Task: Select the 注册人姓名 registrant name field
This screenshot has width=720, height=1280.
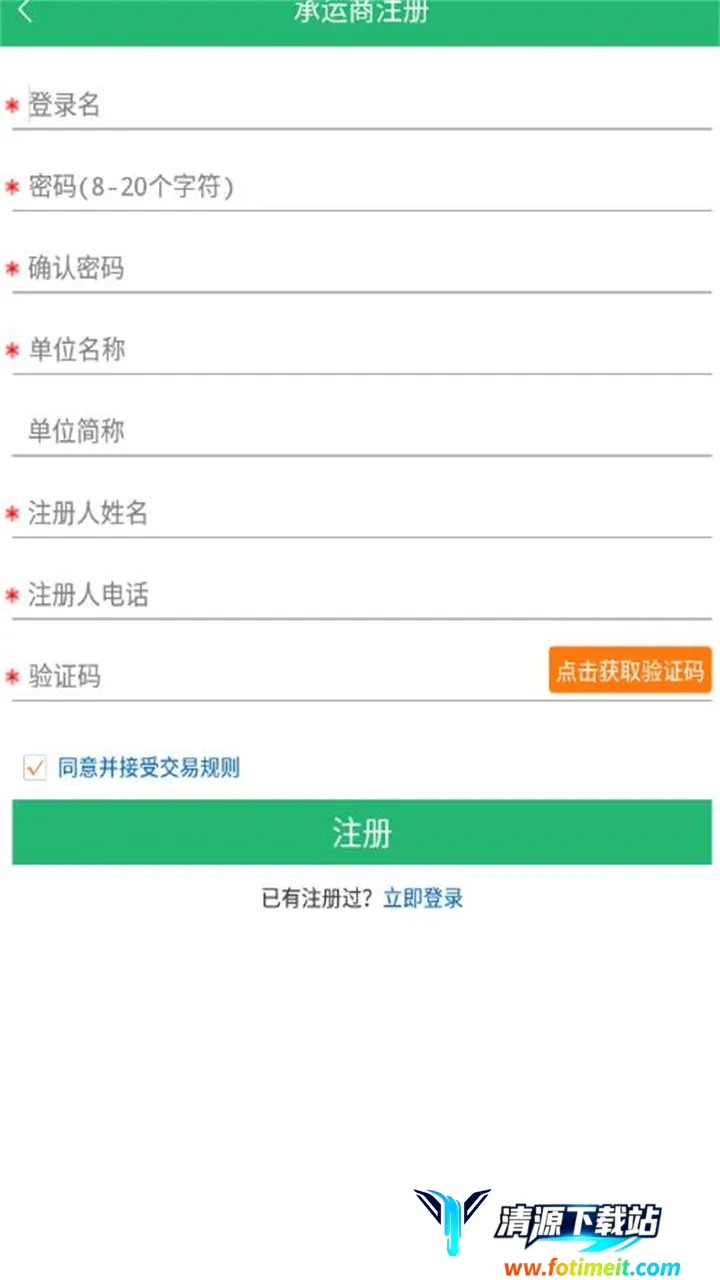Action: pos(360,514)
